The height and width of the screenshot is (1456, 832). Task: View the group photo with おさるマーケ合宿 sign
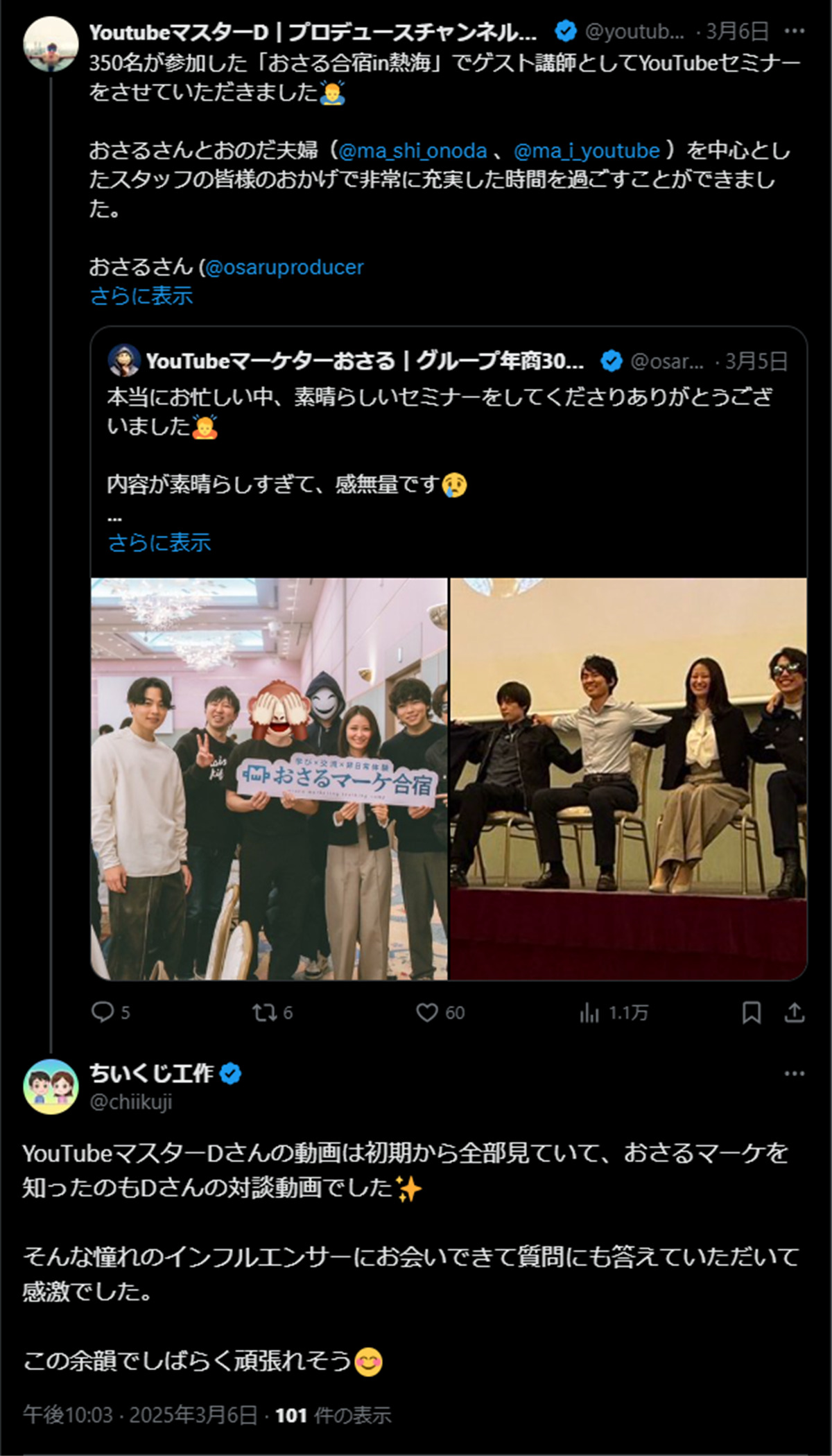[x=269, y=778]
